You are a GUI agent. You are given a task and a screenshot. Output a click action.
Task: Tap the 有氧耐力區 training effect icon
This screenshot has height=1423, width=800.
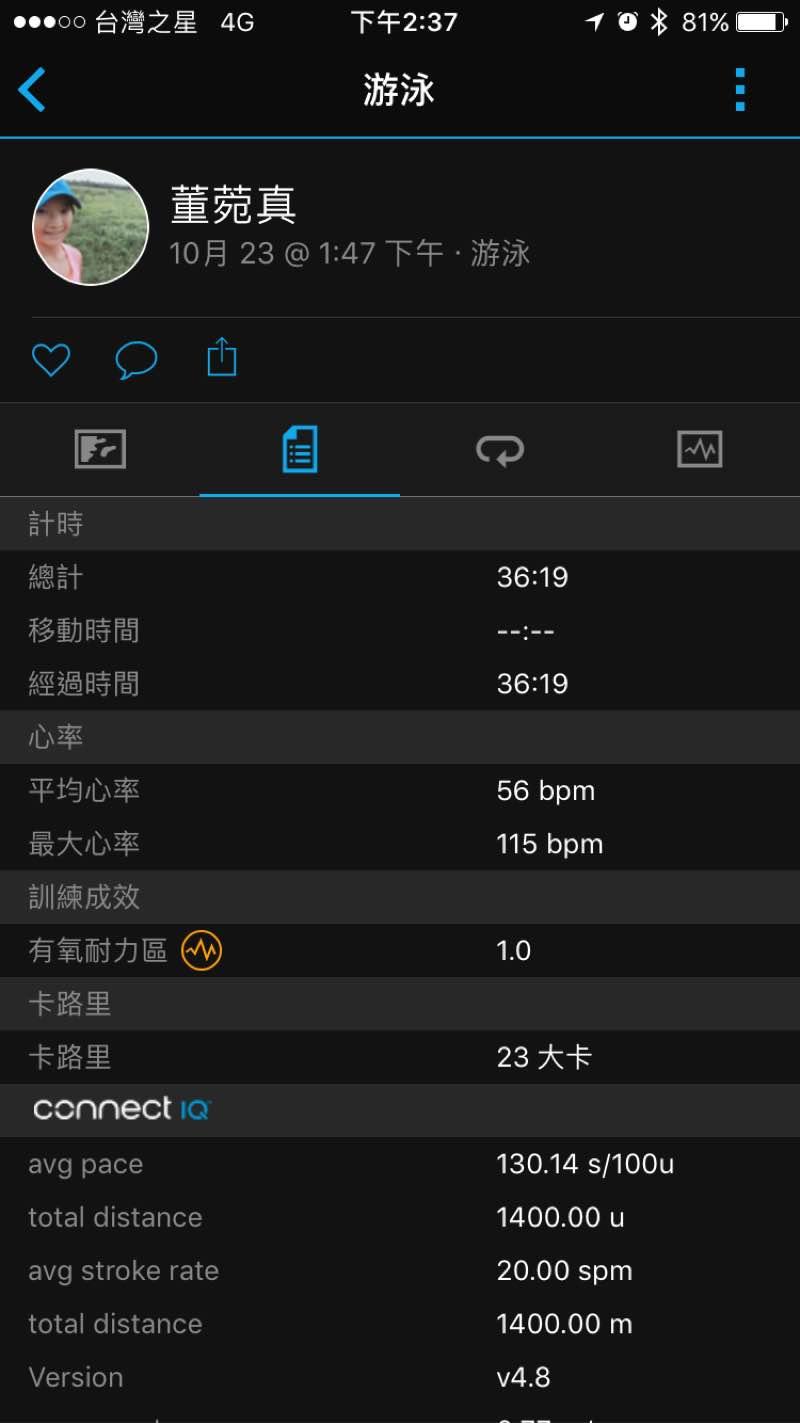pos(201,950)
